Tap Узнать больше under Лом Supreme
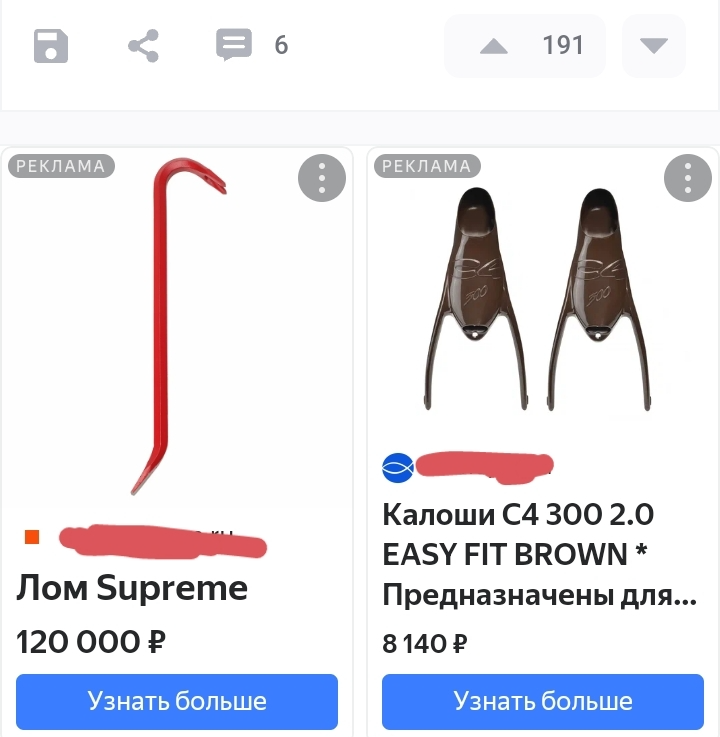Image resolution: width=720 pixels, height=737 pixels. point(177,701)
